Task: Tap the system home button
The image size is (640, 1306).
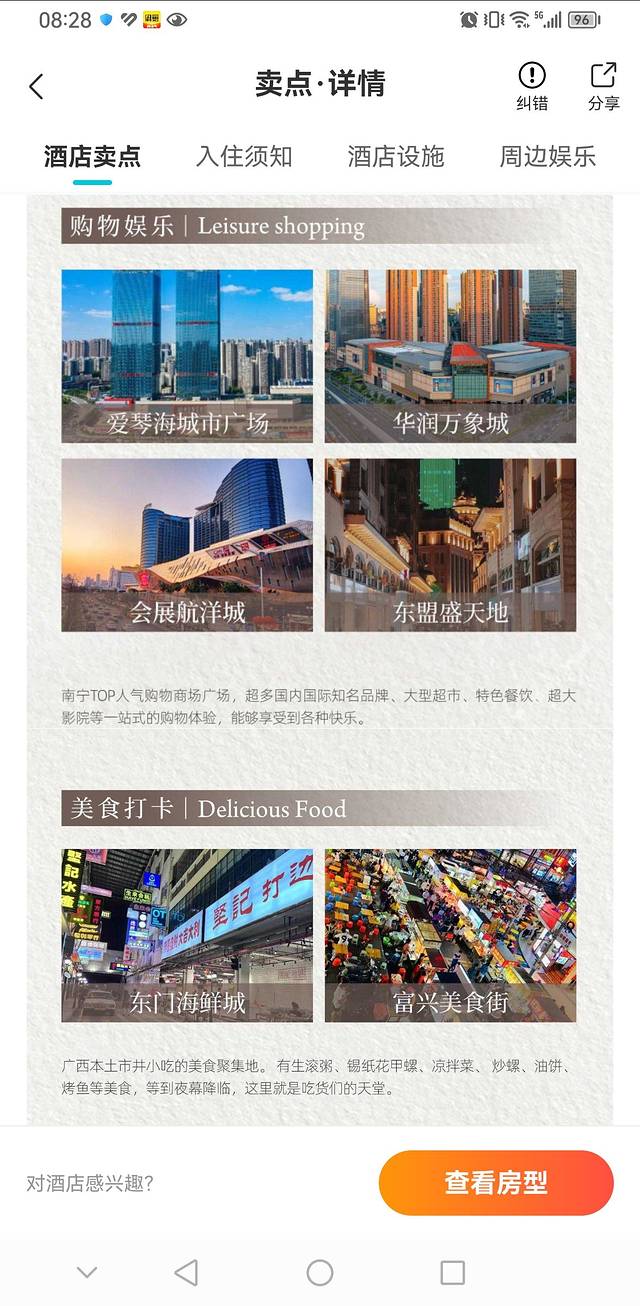Action: (320, 1272)
